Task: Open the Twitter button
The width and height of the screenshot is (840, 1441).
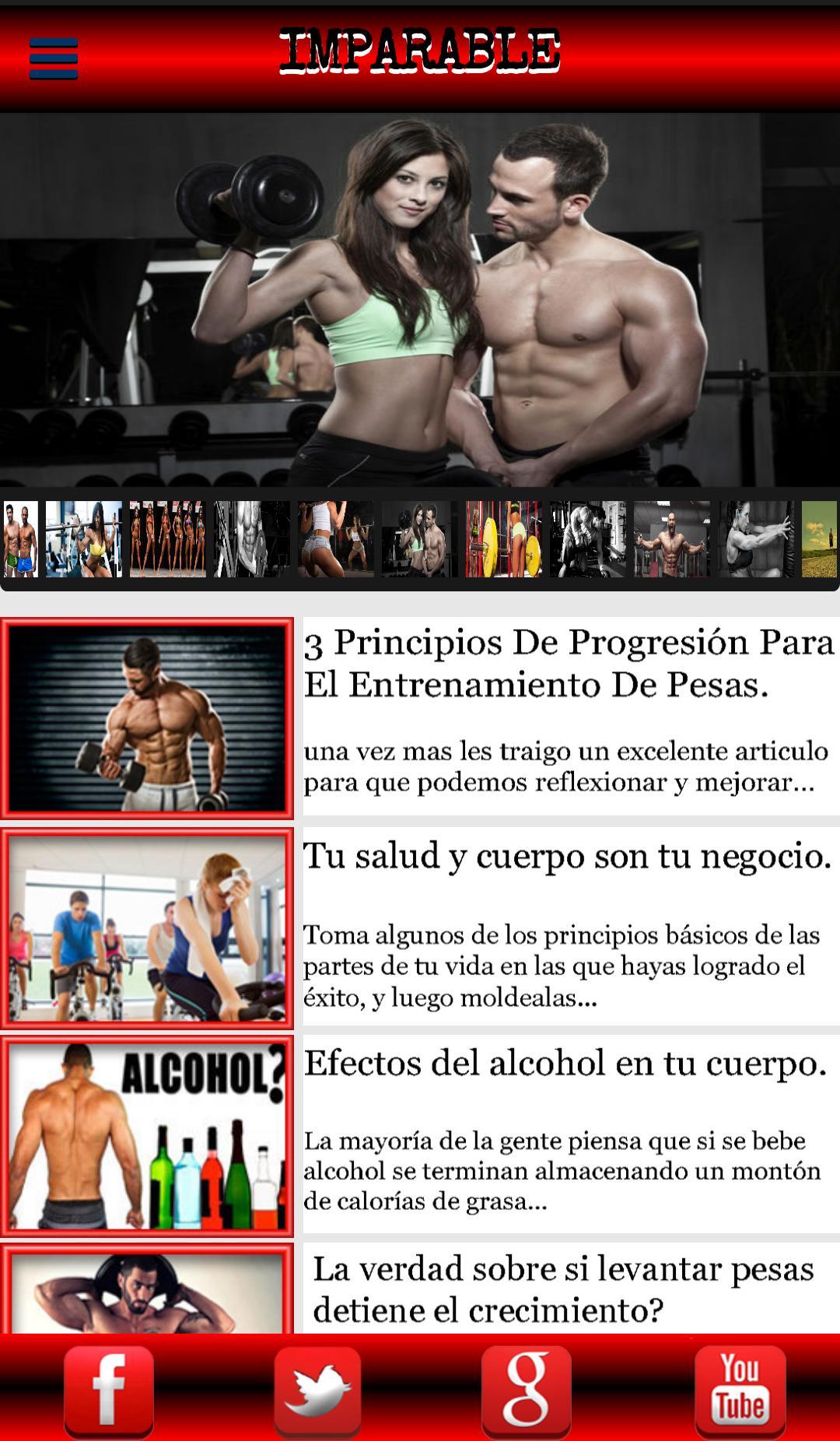Action: click(x=317, y=1391)
